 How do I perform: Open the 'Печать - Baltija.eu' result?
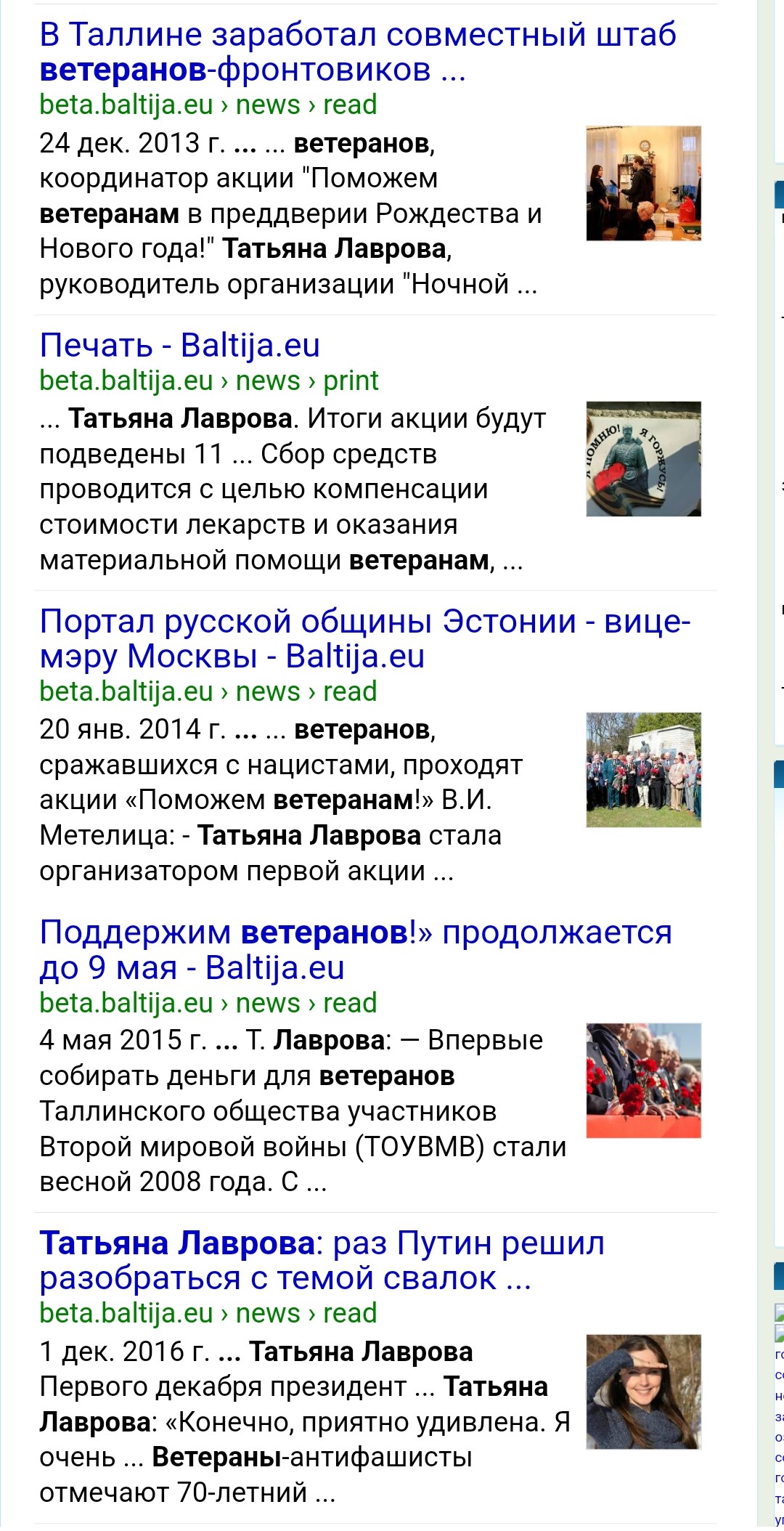179,345
